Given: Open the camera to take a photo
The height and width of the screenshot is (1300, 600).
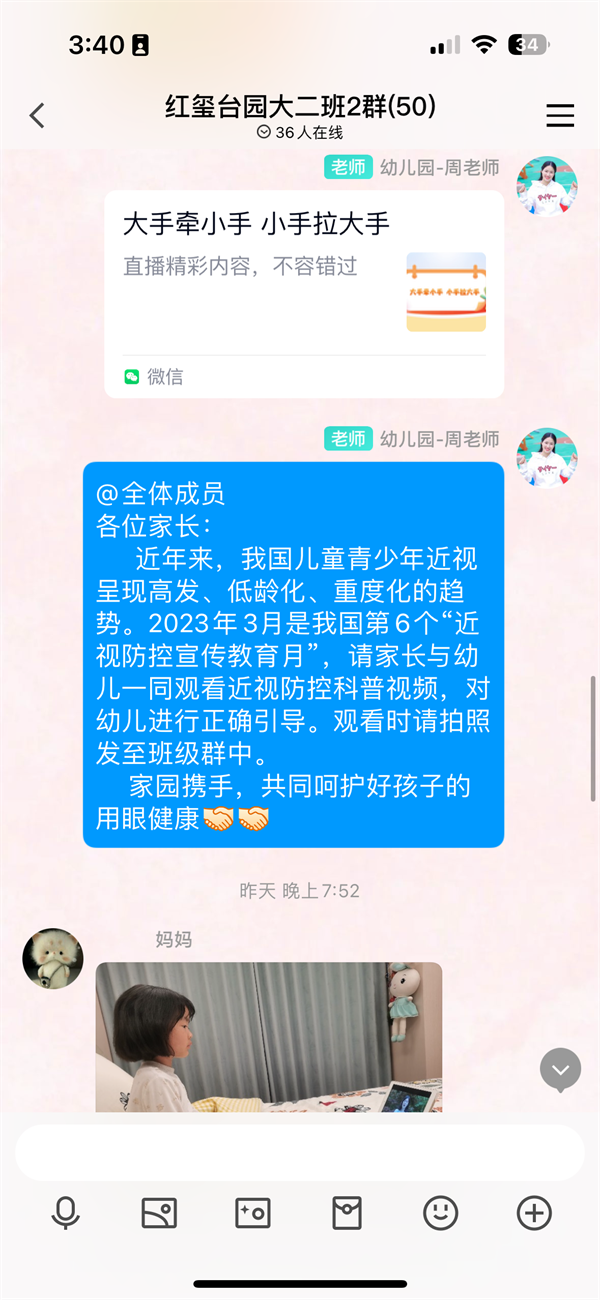Looking at the screenshot, I should point(252,1214).
